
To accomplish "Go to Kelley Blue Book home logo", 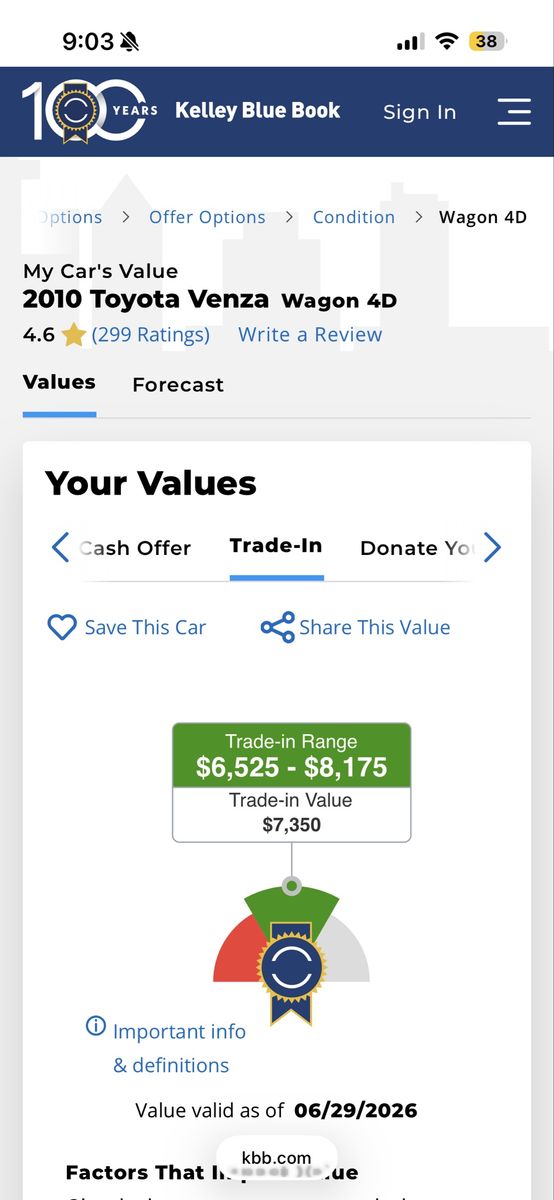I will click(182, 111).
